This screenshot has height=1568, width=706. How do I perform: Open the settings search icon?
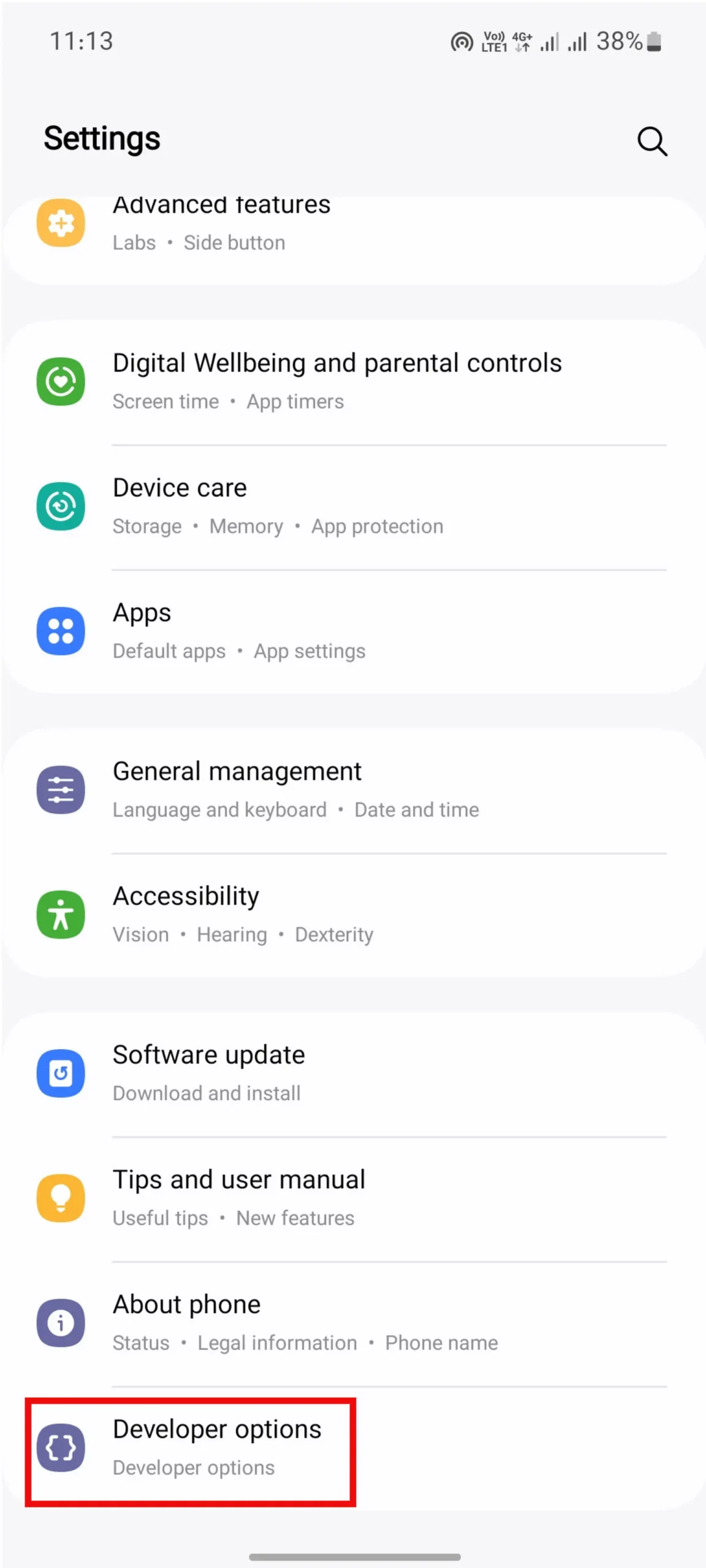pyautogui.click(x=651, y=141)
